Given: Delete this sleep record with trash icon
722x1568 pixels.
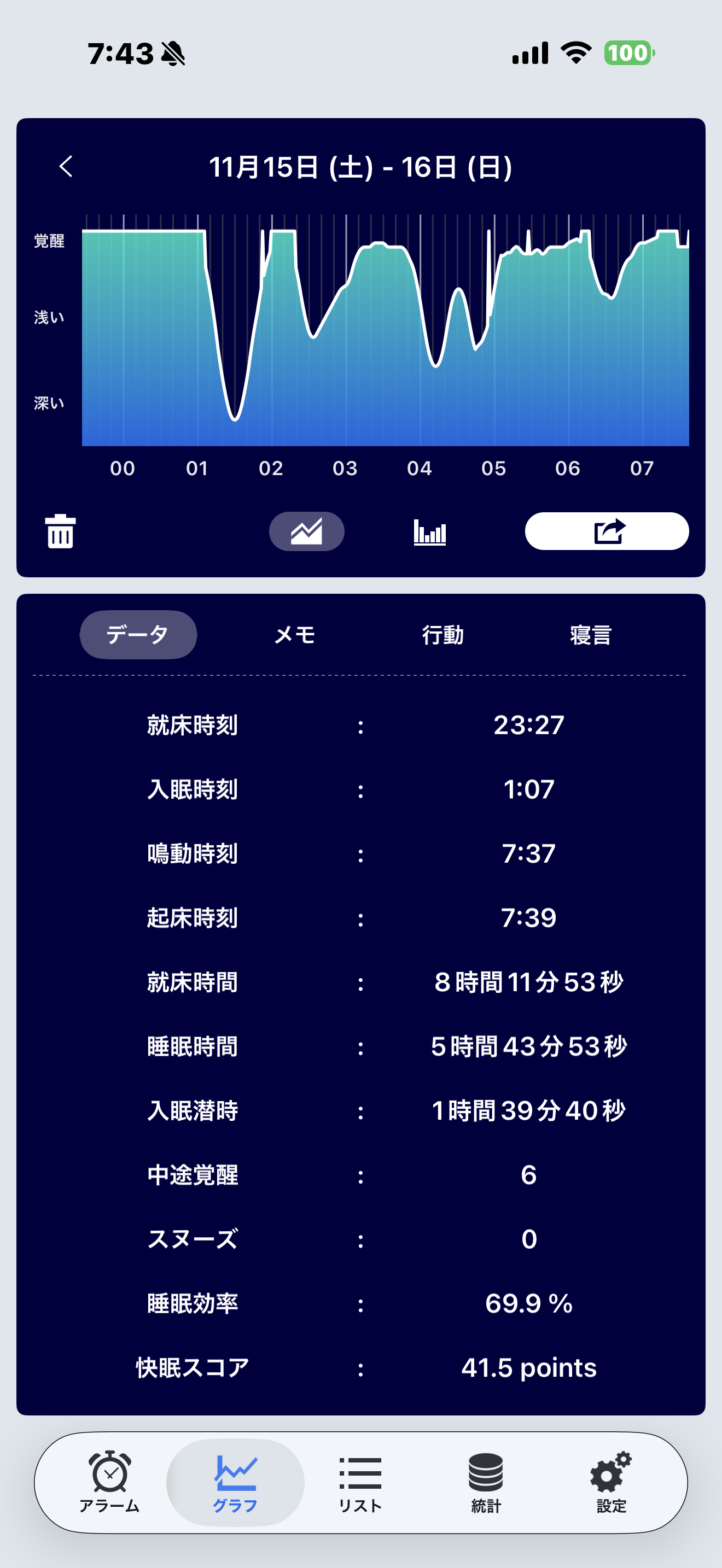Looking at the screenshot, I should [x=60, y=531].
